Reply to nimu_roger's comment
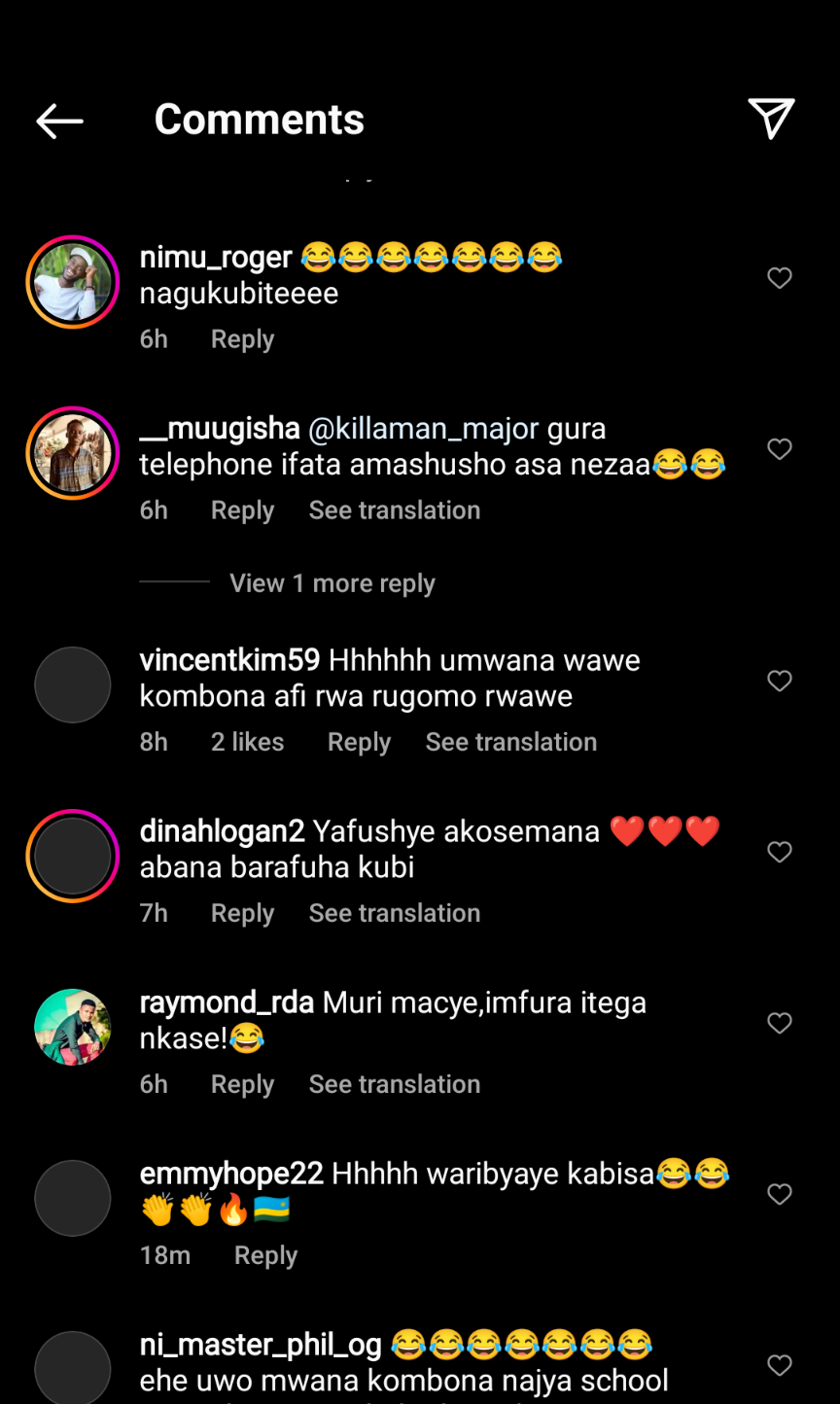This screenshot has height=1404, width=840. pos(242,339)
